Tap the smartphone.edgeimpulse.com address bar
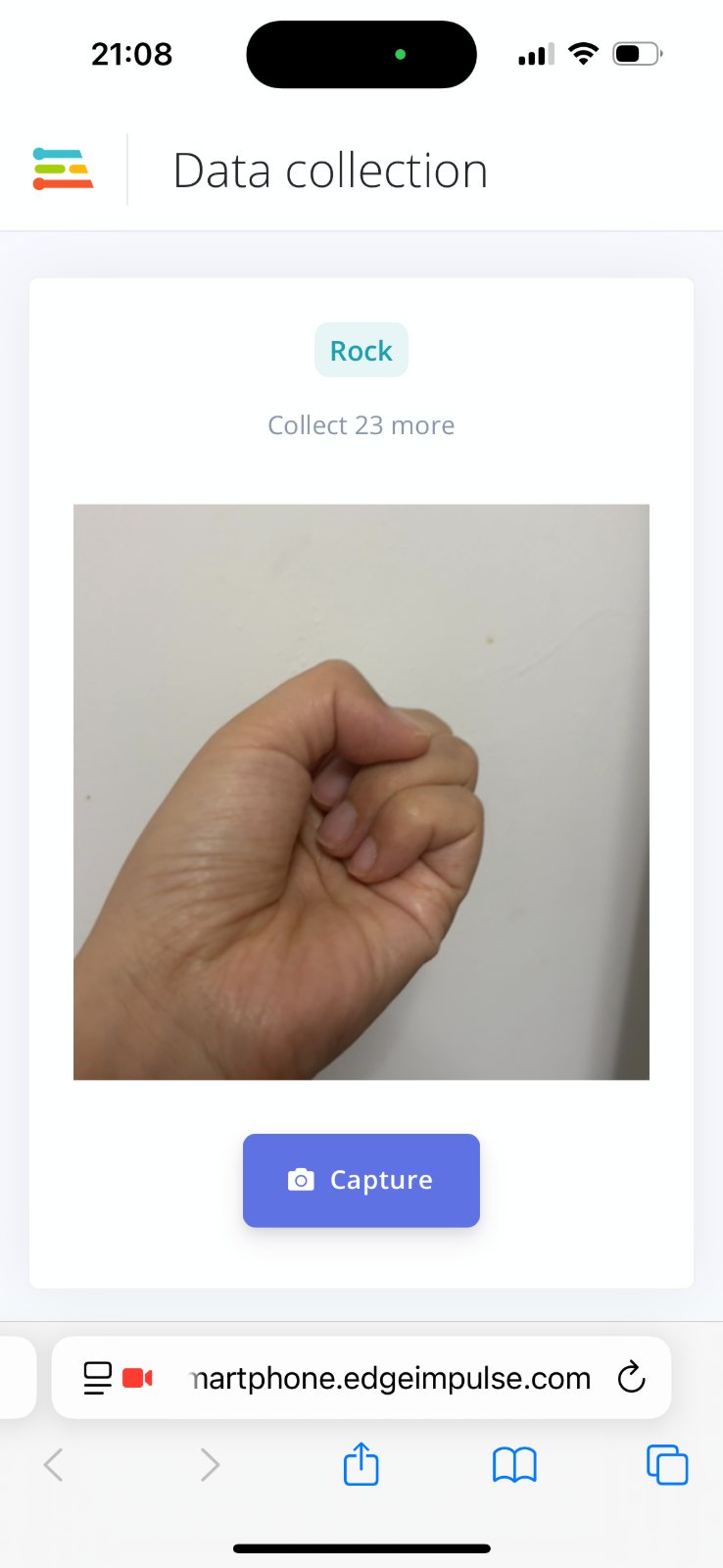The image size is (723, 1568). point(361,1378)
